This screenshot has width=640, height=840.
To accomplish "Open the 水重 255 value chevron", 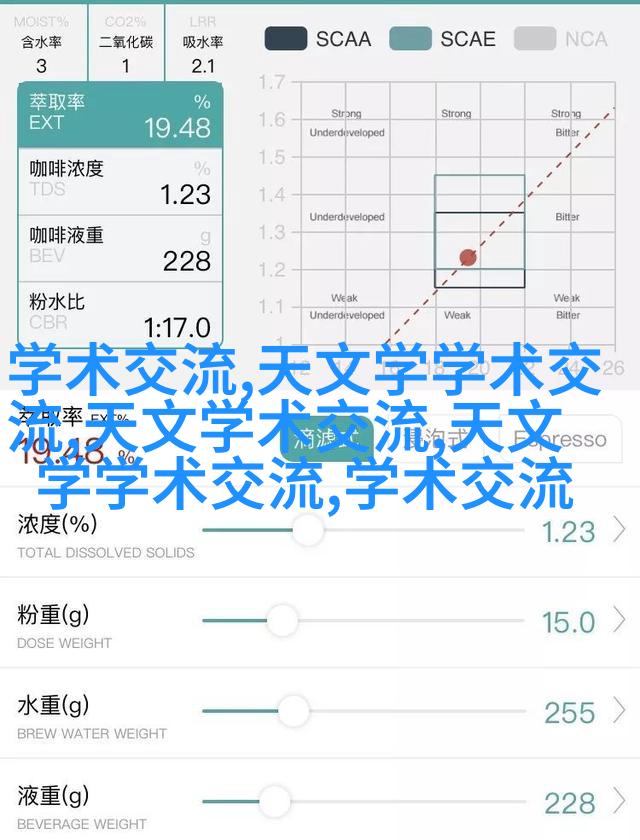I will click(x=621, y=711).
